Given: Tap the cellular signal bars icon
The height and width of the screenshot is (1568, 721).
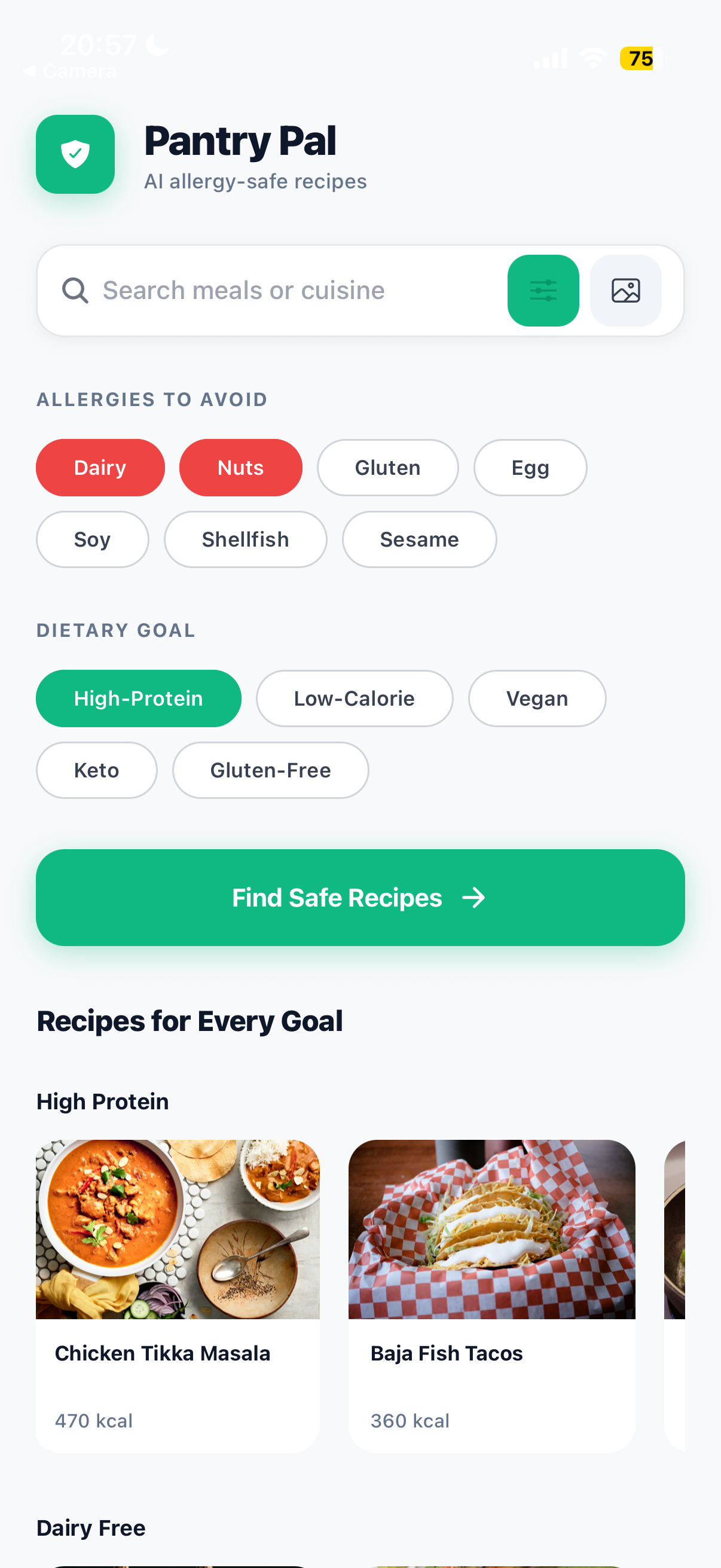Looking at the screenshot, I should 552,59.
